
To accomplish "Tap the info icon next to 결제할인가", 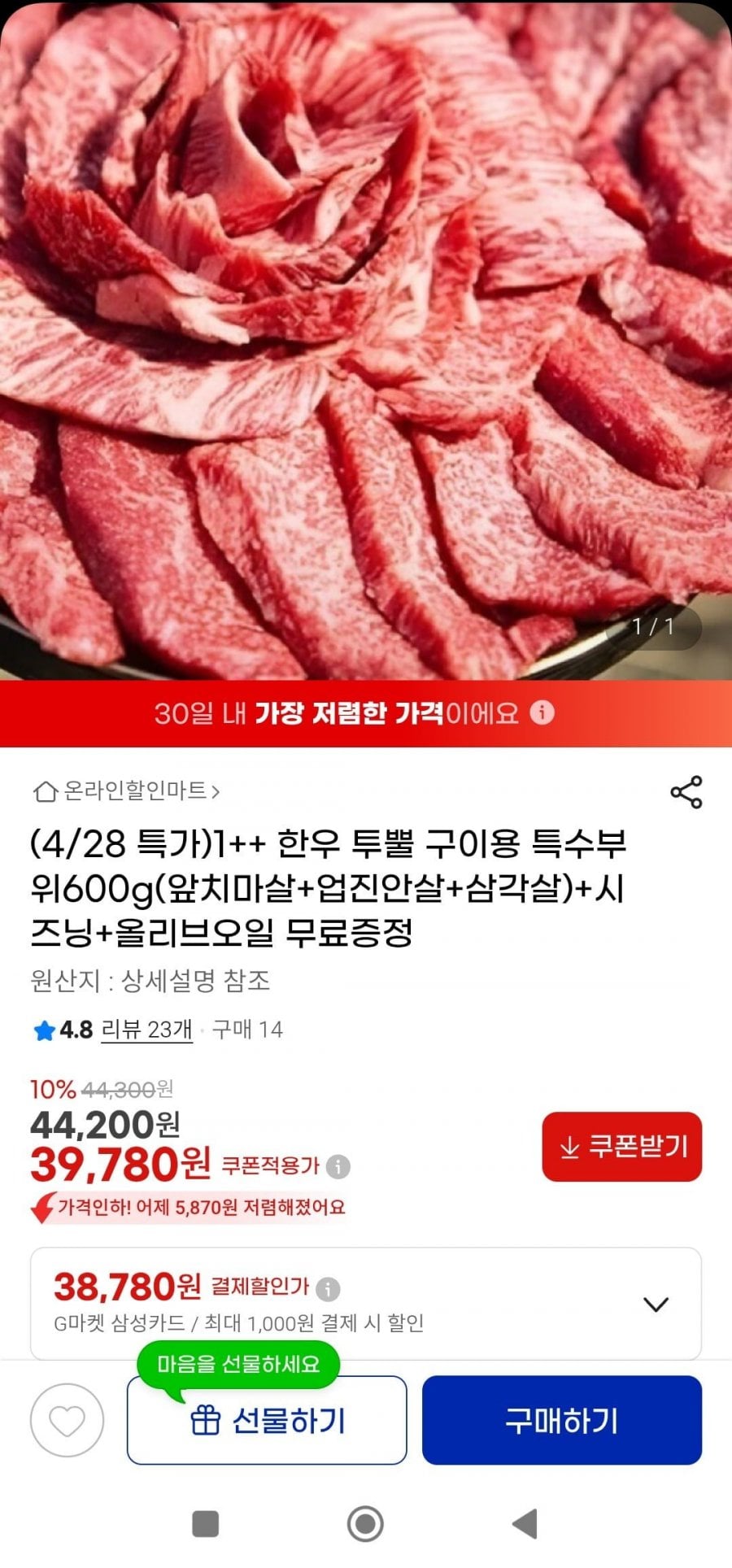I will point(328,1289).
